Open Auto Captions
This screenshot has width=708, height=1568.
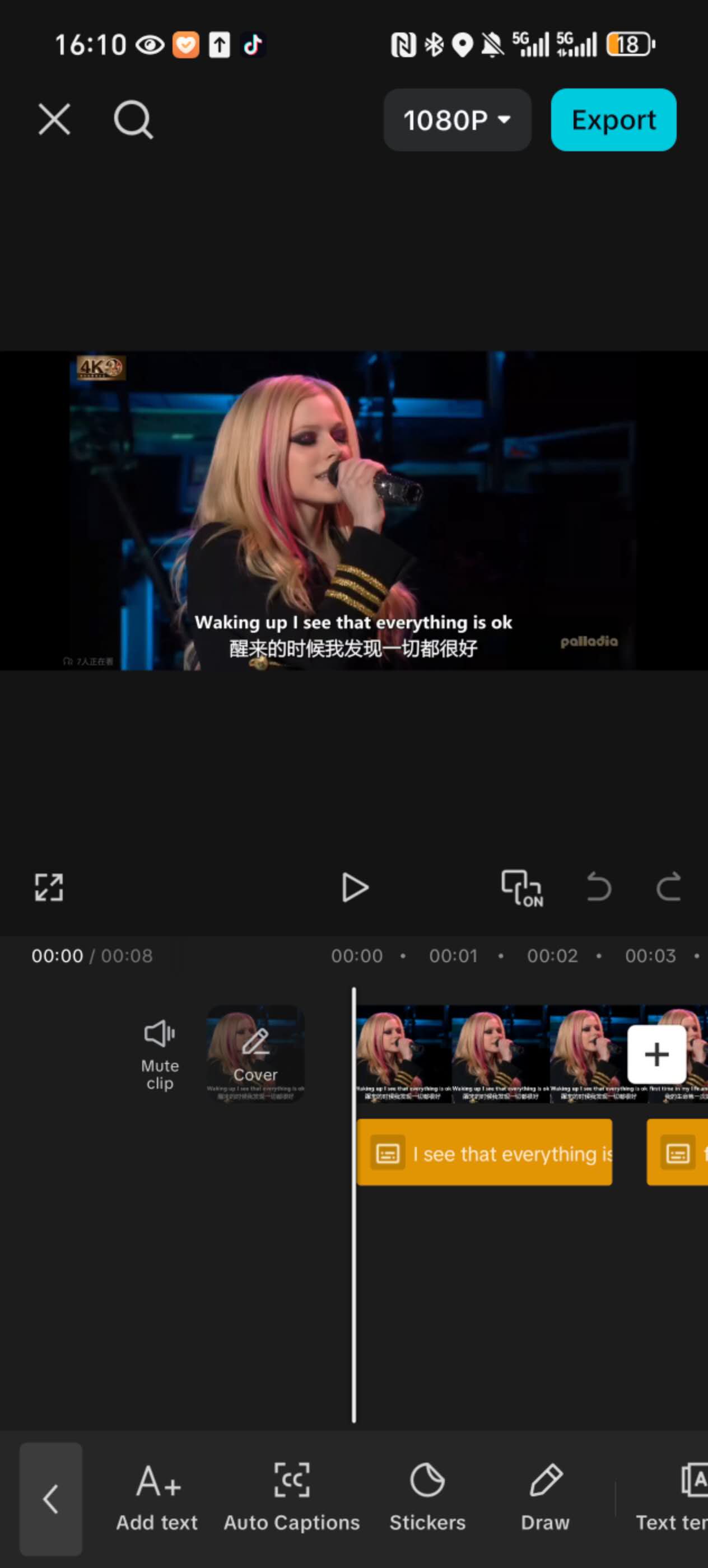coord(292,1498)
